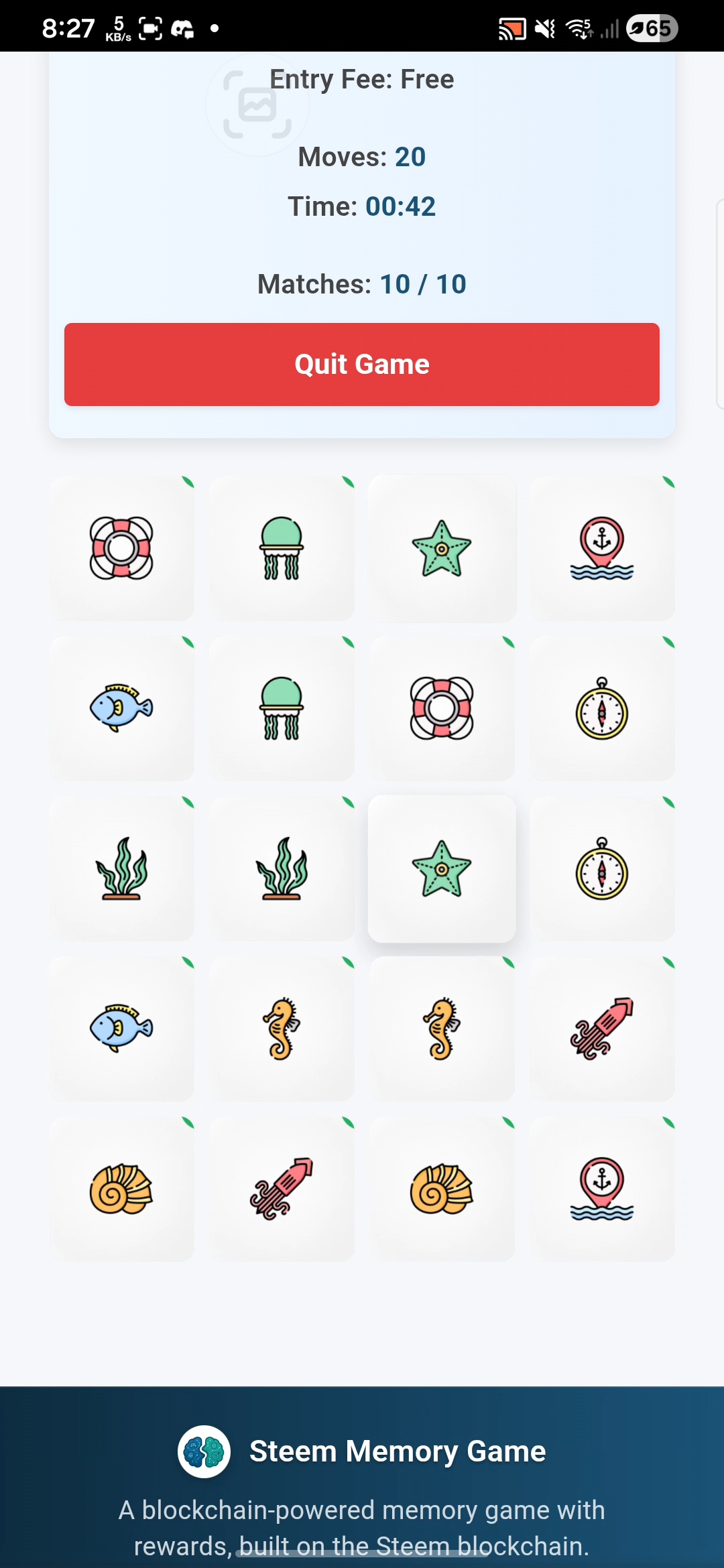Tap the anchor pin card beside the shell
724x1568 pixels.
[x=602, y=1189]
